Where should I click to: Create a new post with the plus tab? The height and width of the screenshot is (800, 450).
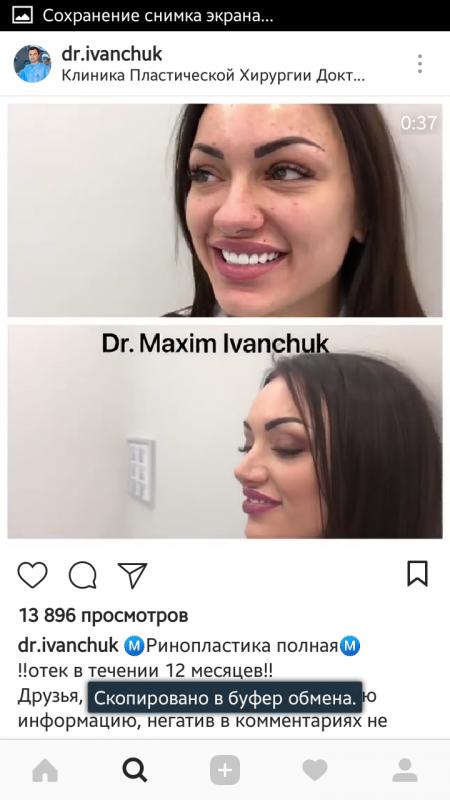point(225,770)
